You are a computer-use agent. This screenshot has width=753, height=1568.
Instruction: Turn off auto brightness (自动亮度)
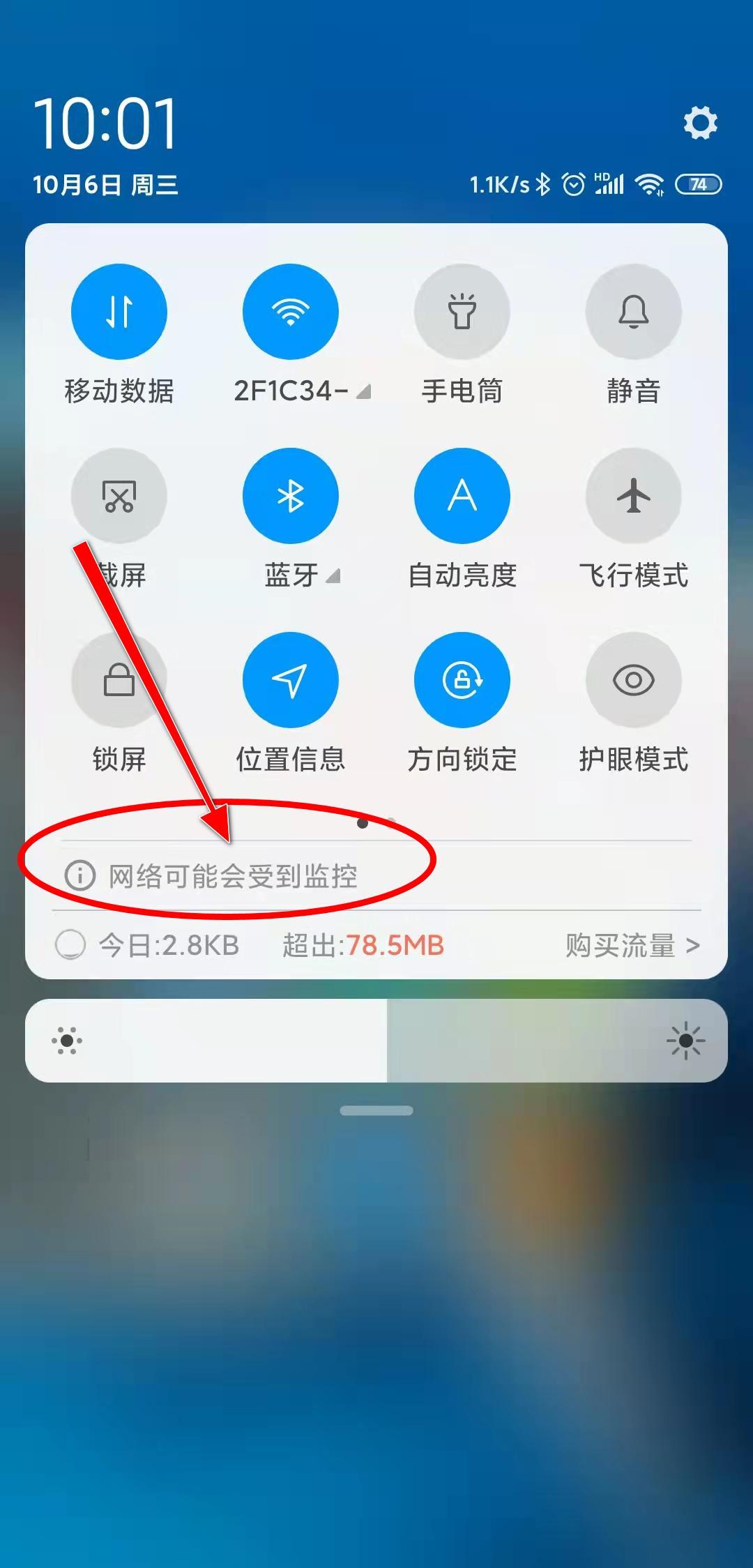point(462,496)
